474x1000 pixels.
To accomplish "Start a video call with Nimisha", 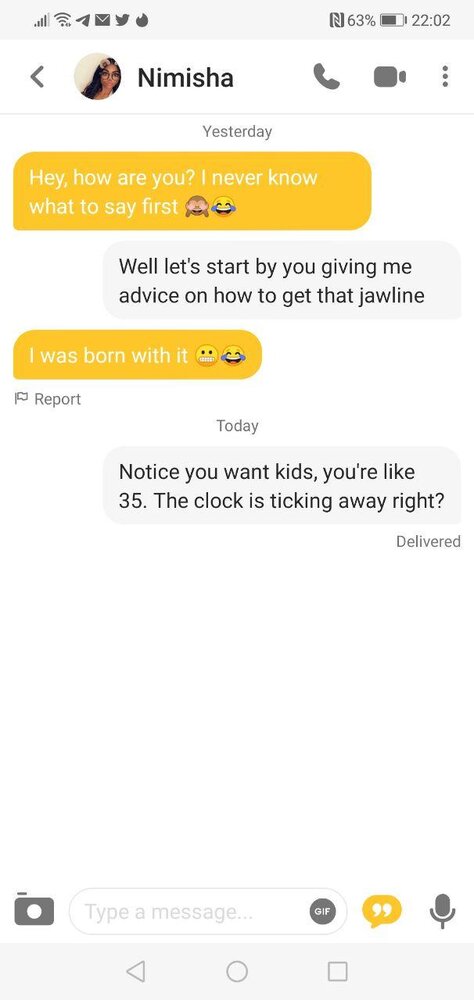I will click(x=389, y=77).
